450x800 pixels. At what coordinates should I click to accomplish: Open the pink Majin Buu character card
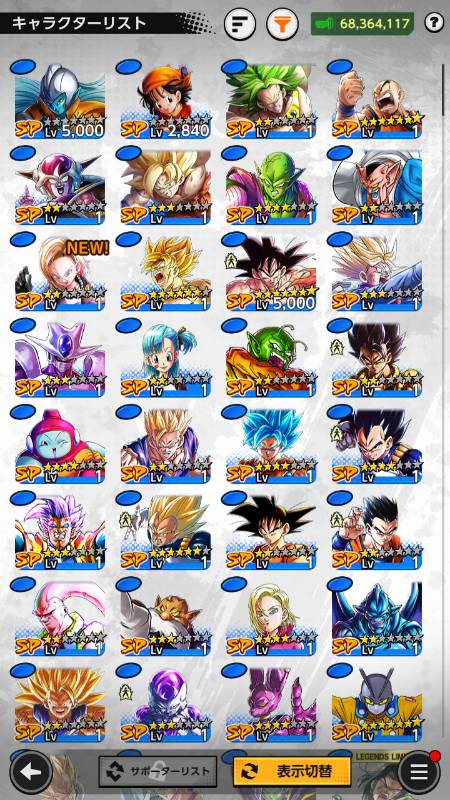(x=60, y=618)
